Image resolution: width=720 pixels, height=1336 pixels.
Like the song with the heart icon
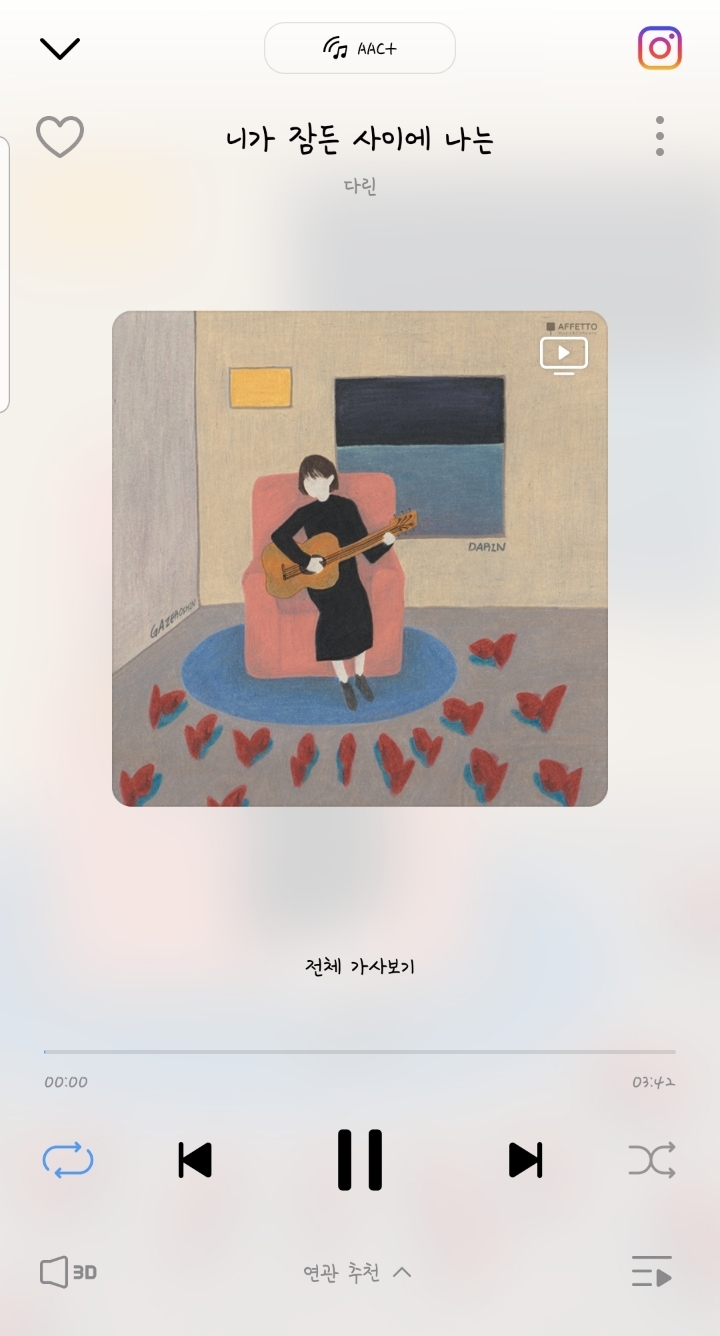pyautogui.click(x=60, y=137)
